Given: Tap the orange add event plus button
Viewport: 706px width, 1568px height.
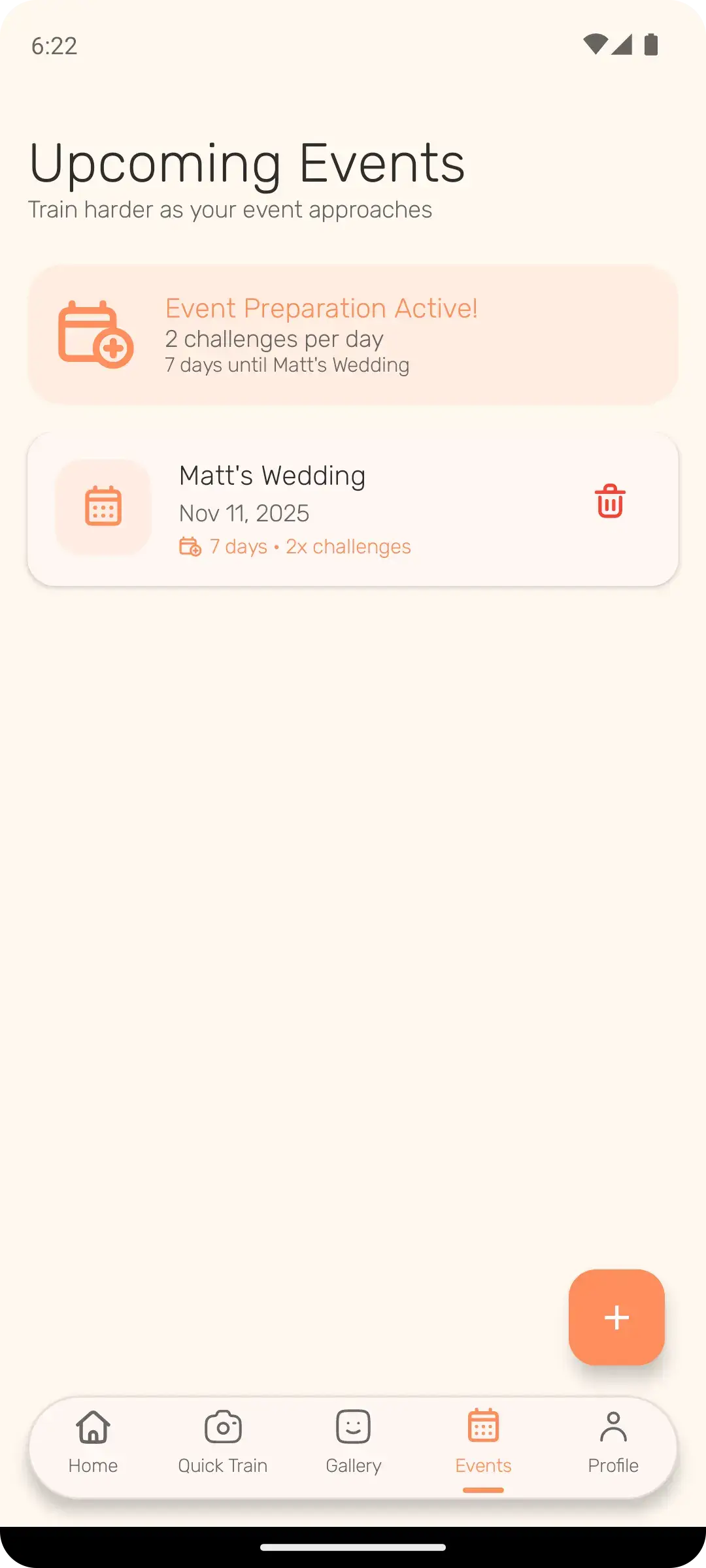Looking at the screenshot, I should click(x=616, y=1318).
